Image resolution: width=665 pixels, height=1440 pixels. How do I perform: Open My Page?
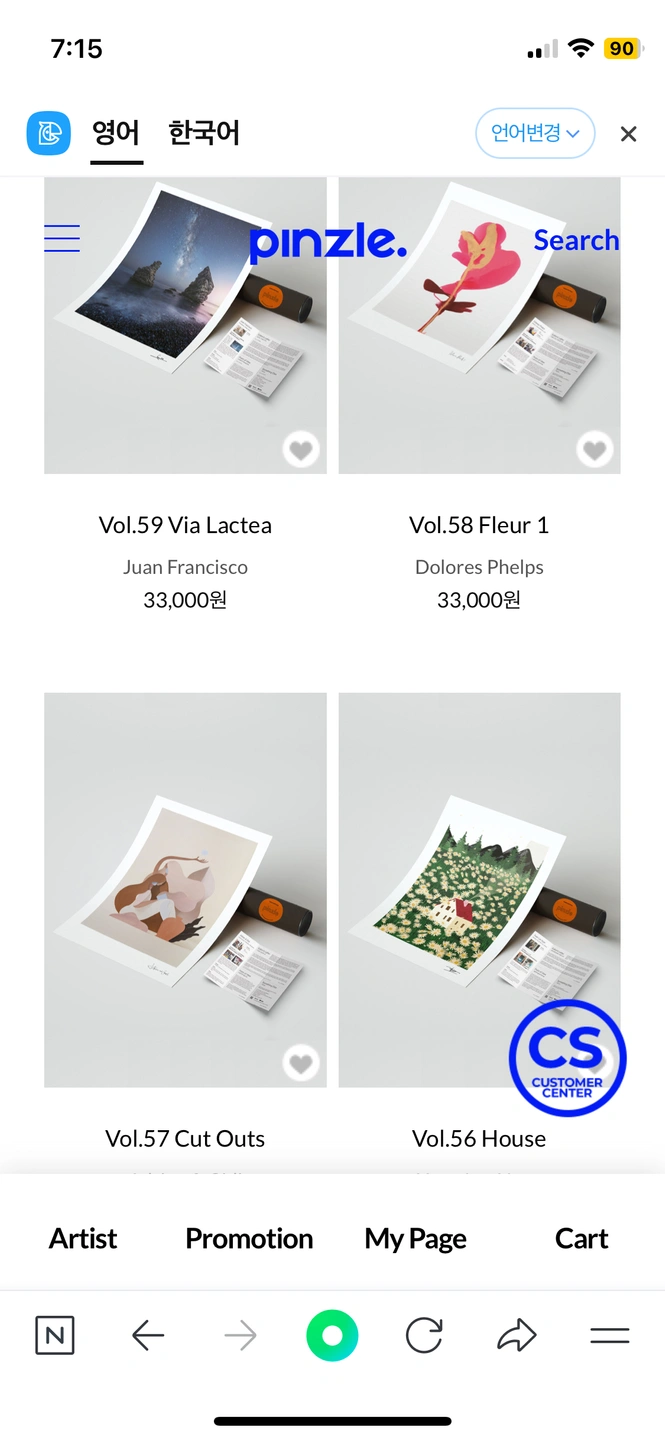click(415, 1238)
